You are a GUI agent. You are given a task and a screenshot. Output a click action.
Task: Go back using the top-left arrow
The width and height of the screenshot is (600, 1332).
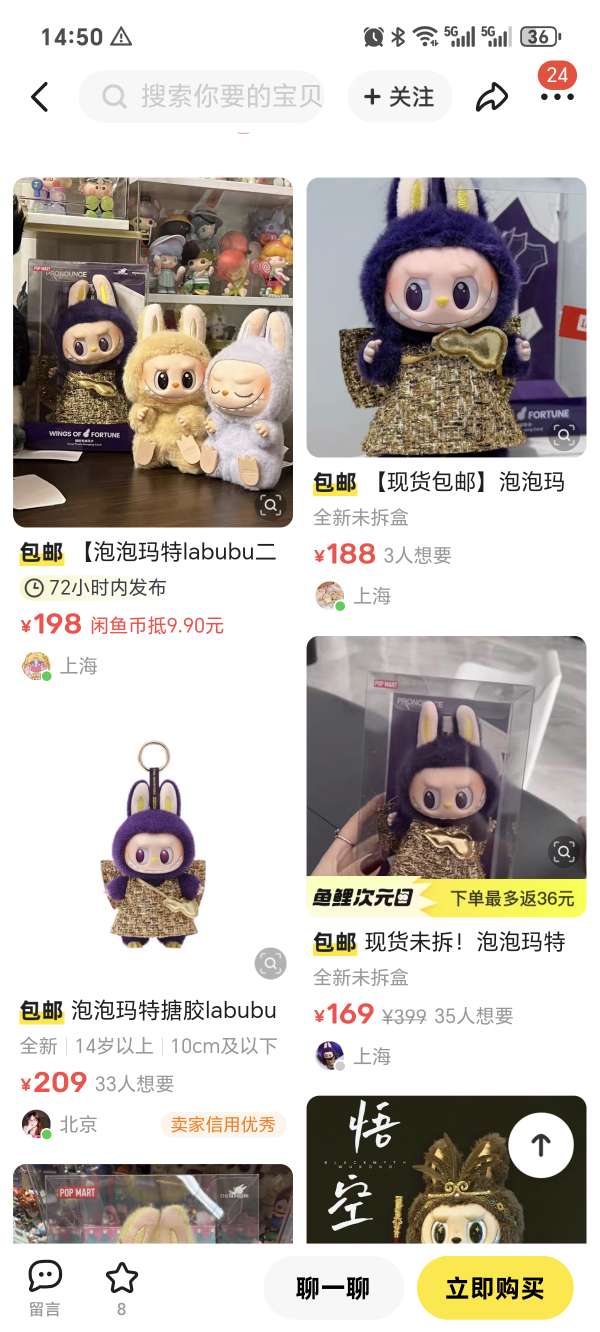tap(40, 97)
